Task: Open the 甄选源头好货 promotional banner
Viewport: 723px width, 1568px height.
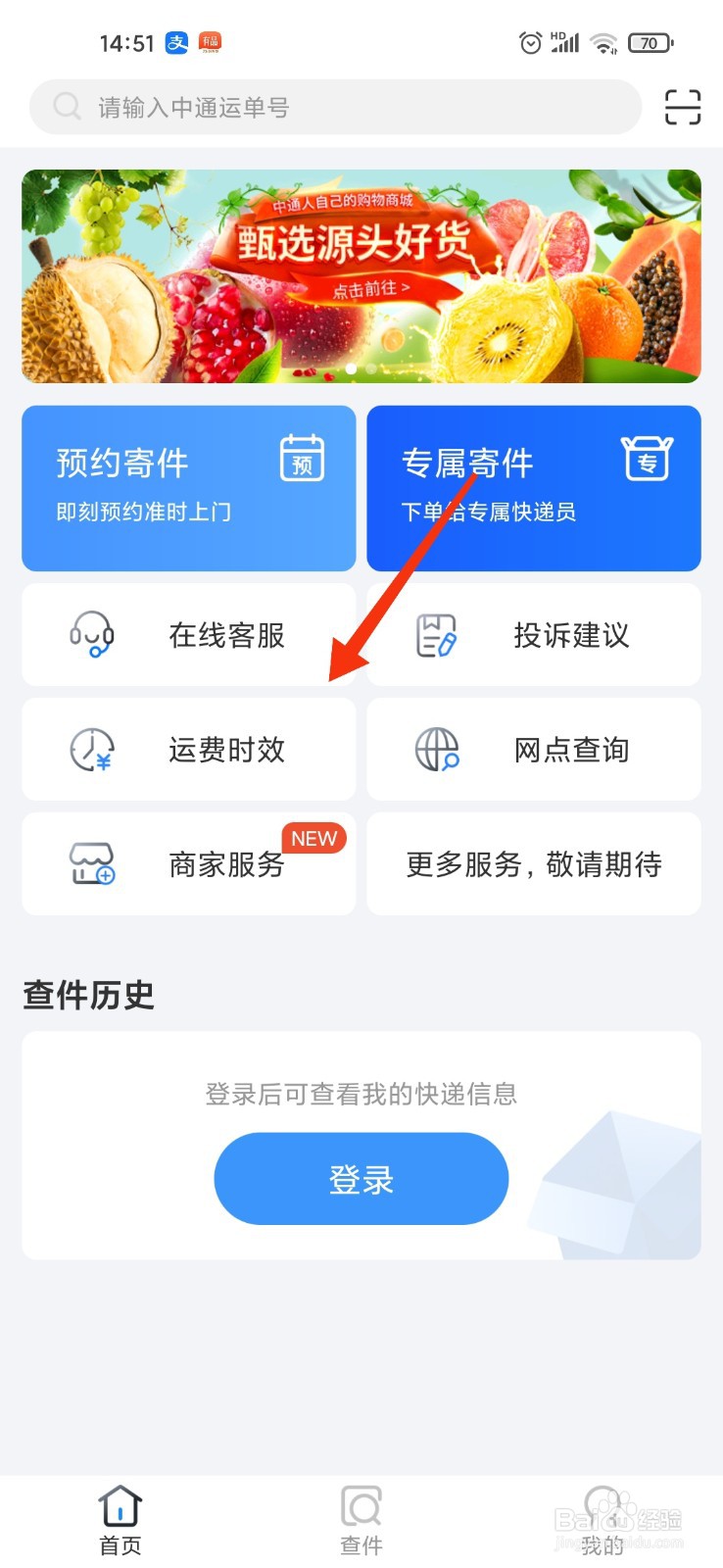Action: click(x=361, y=276)
